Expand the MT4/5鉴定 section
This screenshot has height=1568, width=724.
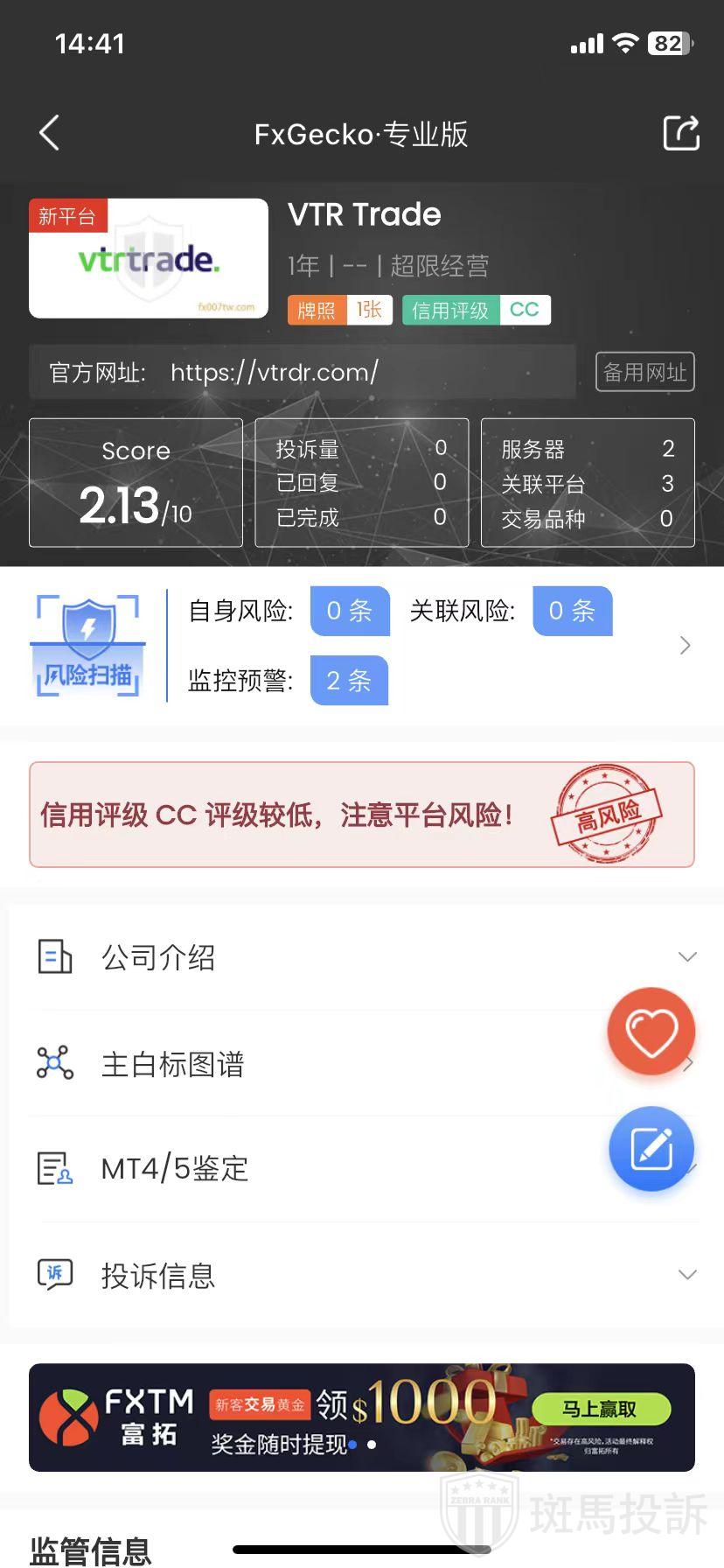click(x=306, y=1169)
